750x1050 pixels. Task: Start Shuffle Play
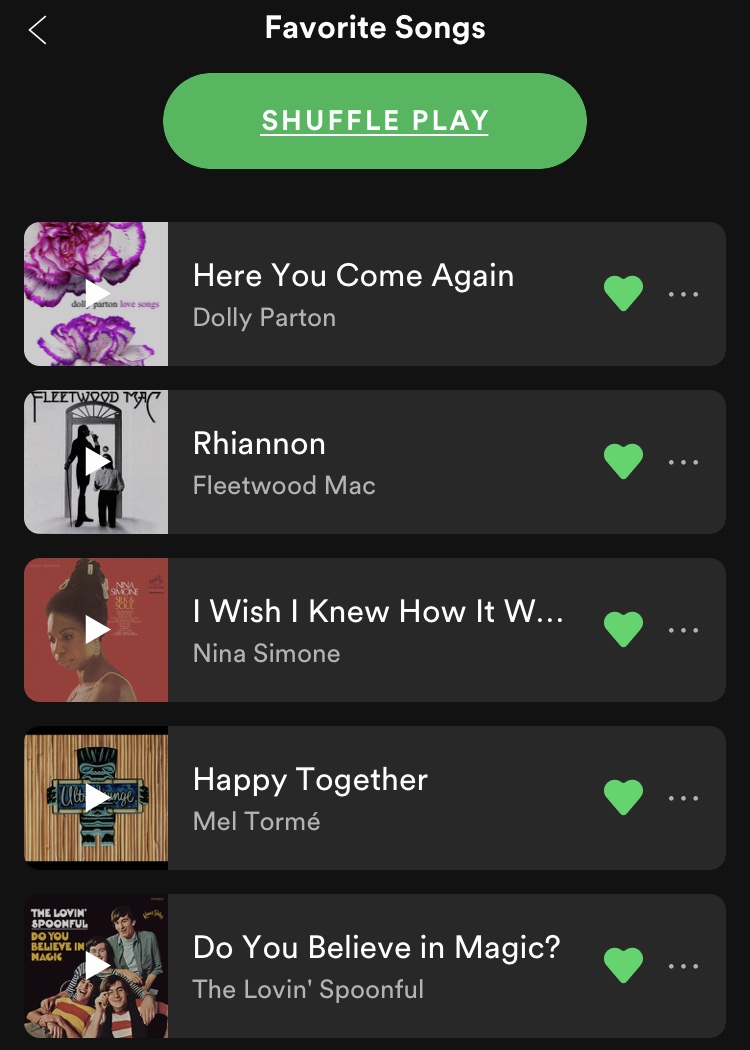click(375, 121)
